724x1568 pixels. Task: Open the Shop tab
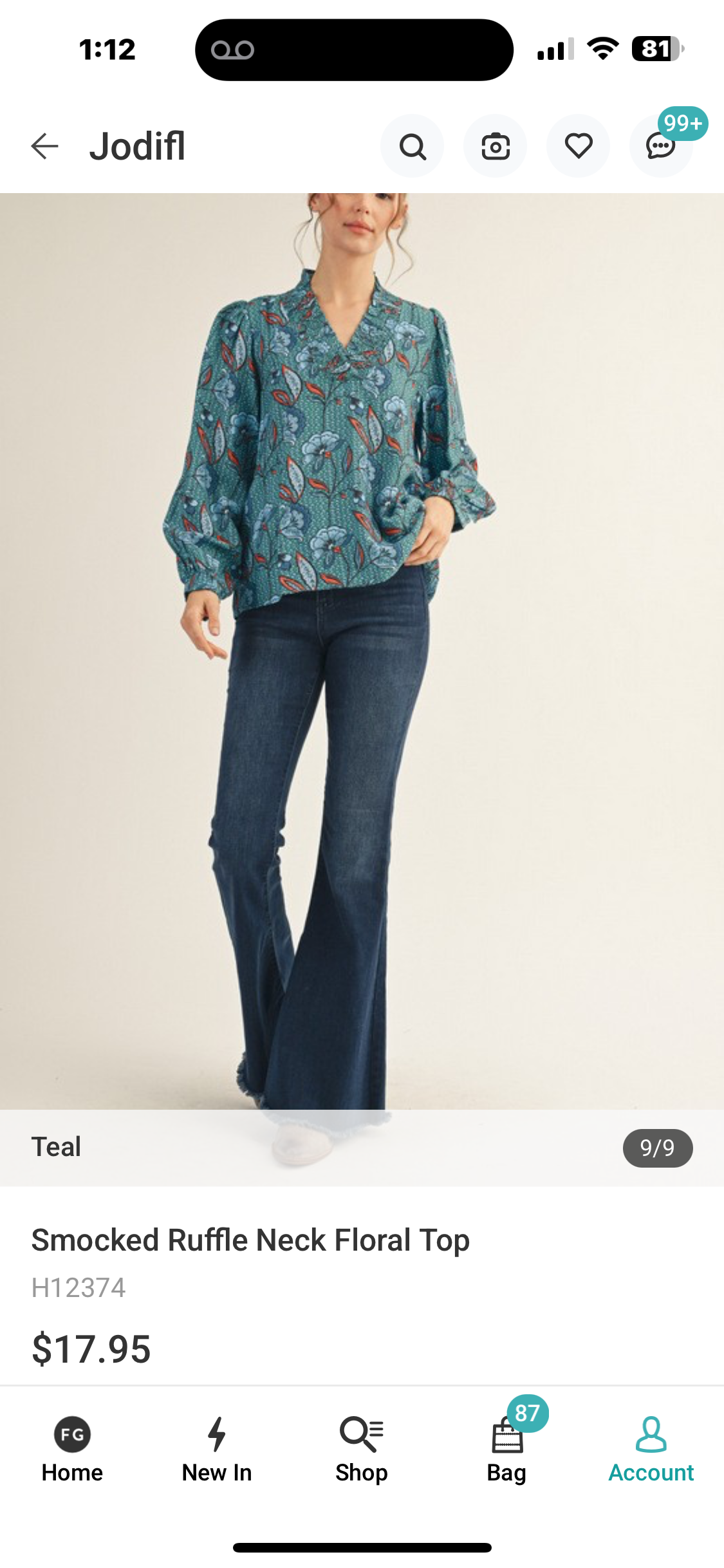(x=362, y=1450)
